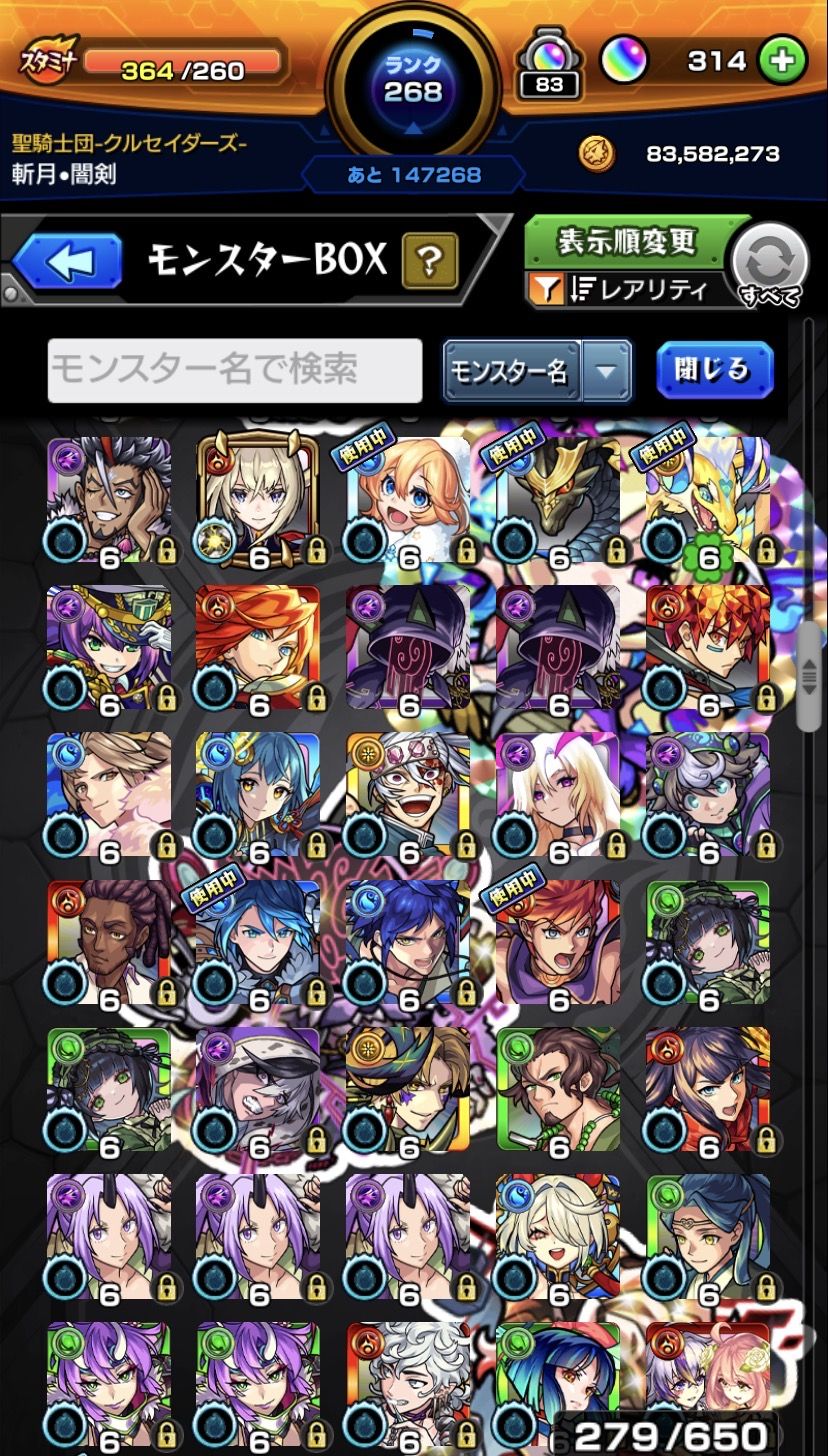Close the search panel with 閉じる
This screenshot has height=1456, width=828.
pos(714,370)
